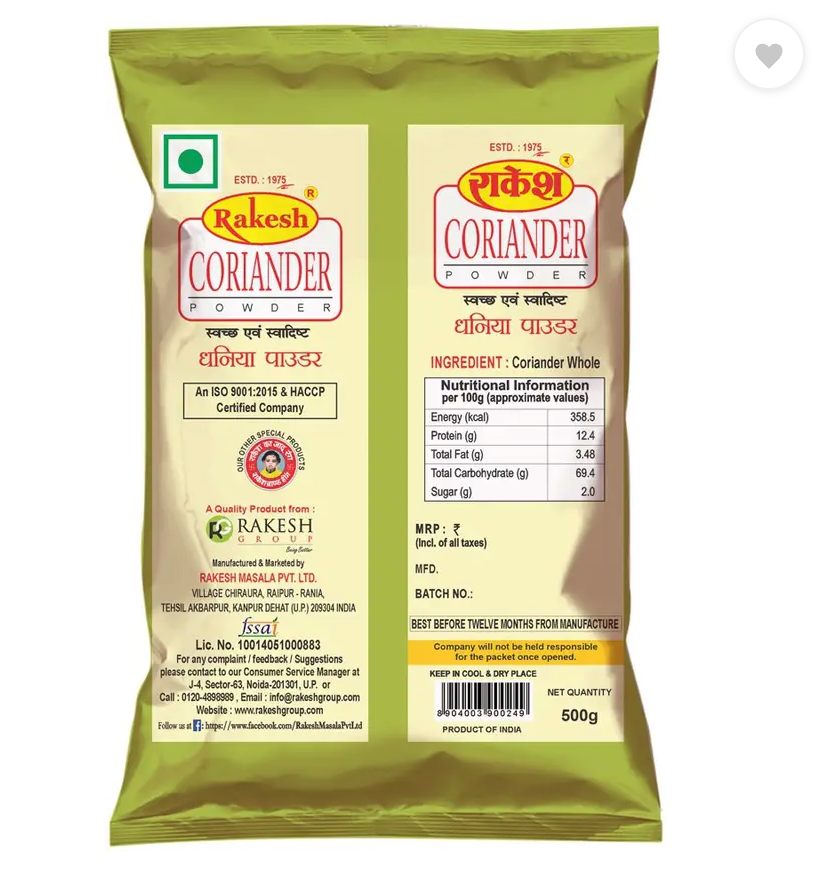Add the coriander powder to your wishlist
This screenshot has width=816, height=872.
tap(768, 56)
